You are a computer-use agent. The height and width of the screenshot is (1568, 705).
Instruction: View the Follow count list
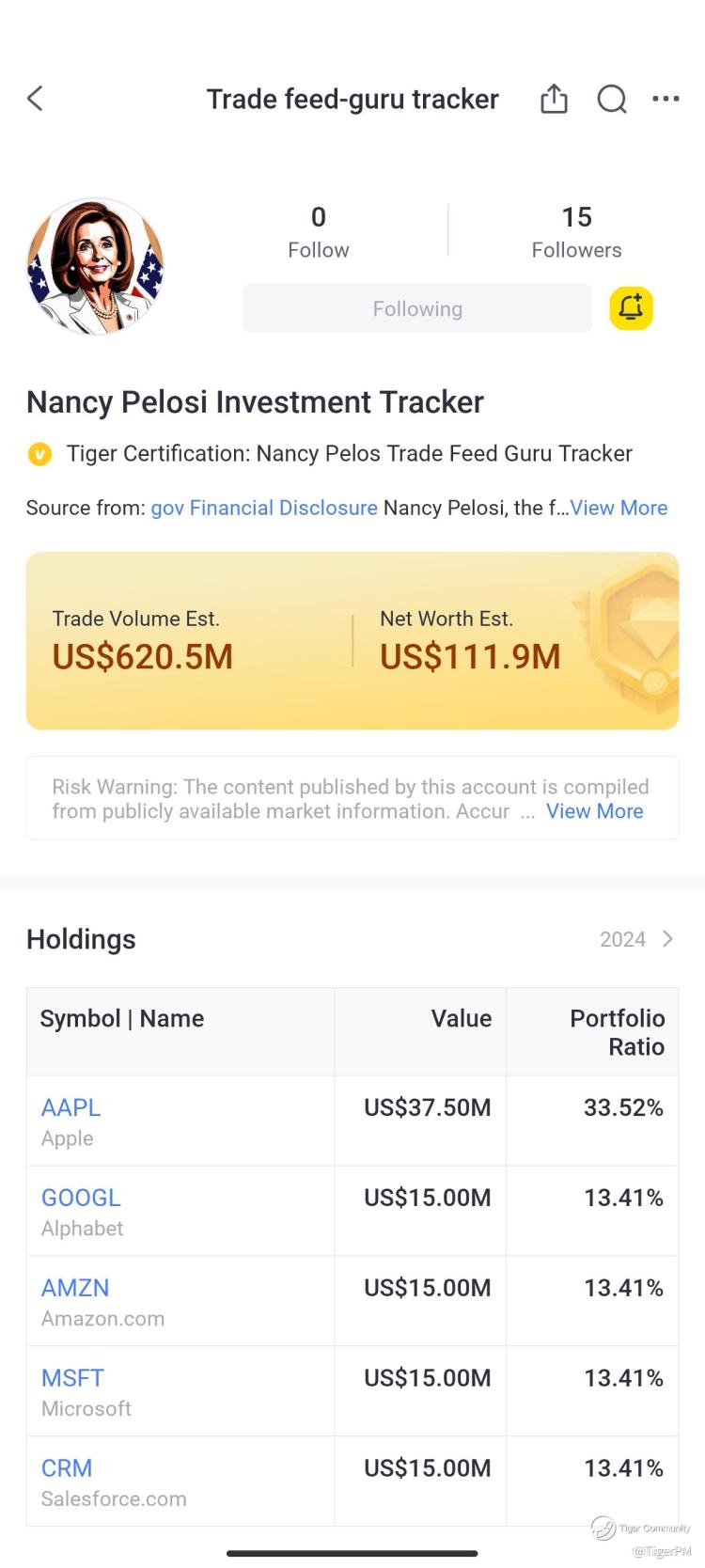pyautogui.click(x=319, y=232)
